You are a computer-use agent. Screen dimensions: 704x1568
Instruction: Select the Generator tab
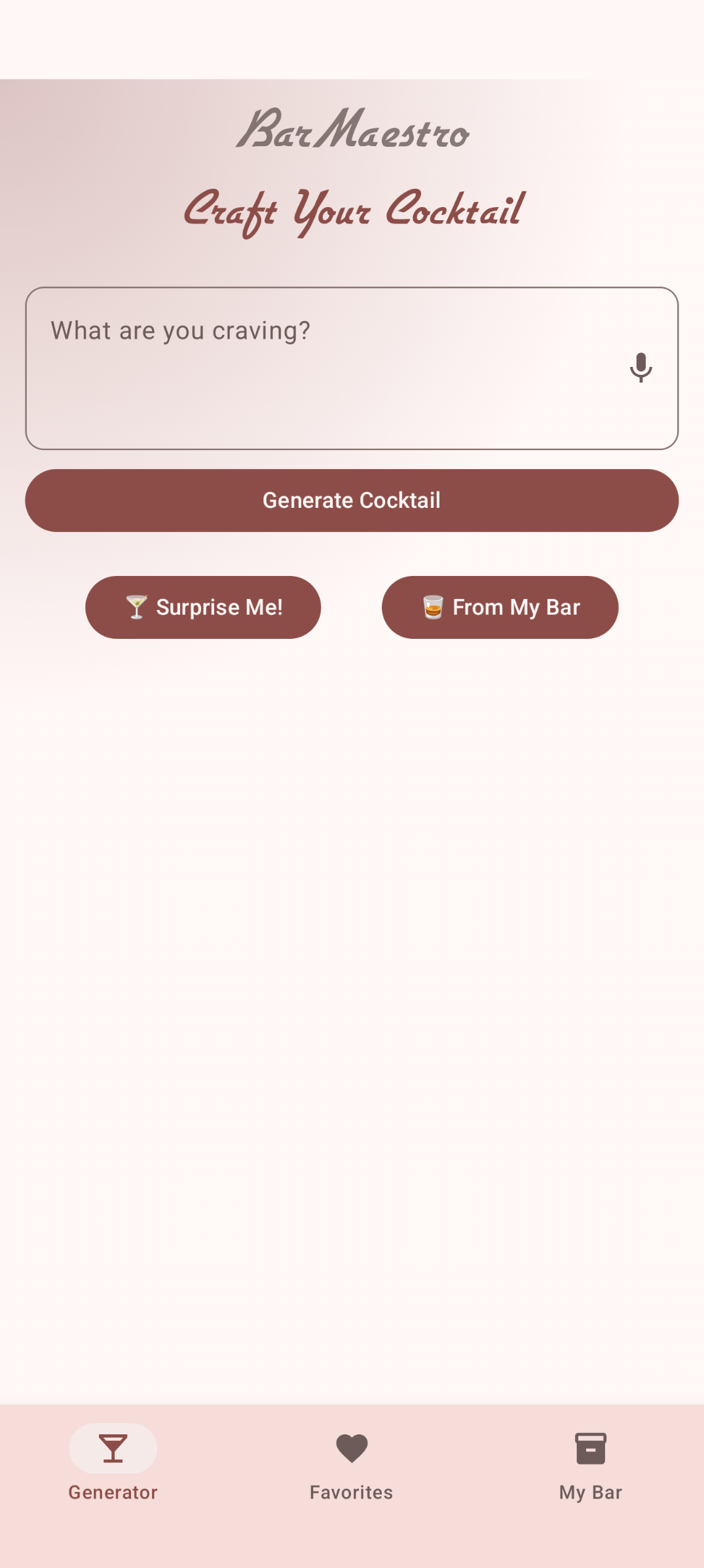(x=113, y=1466)
